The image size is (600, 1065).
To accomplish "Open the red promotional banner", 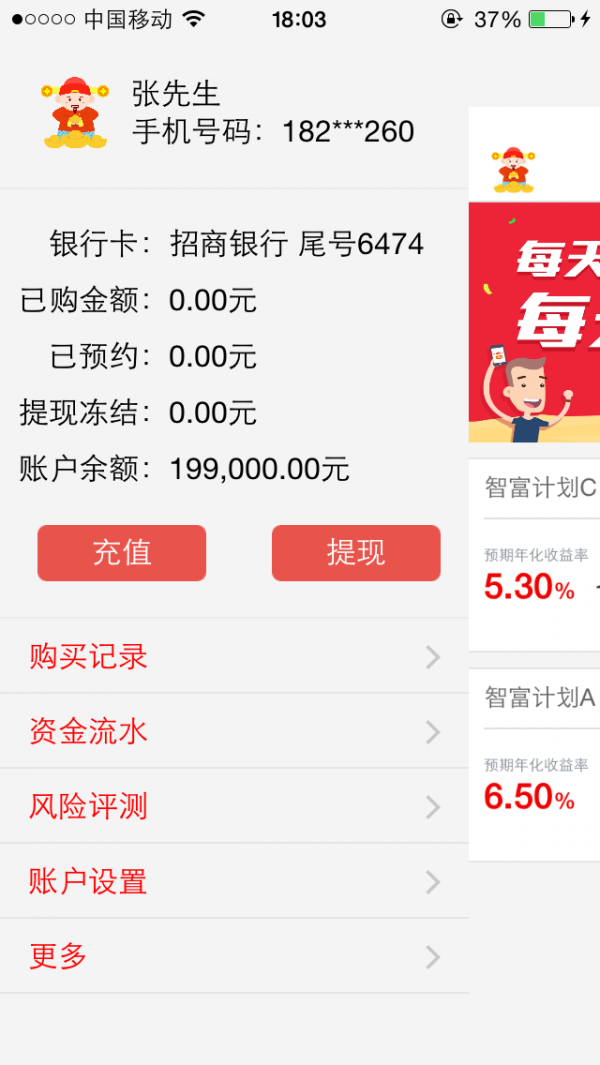I will tap(535, 320).
